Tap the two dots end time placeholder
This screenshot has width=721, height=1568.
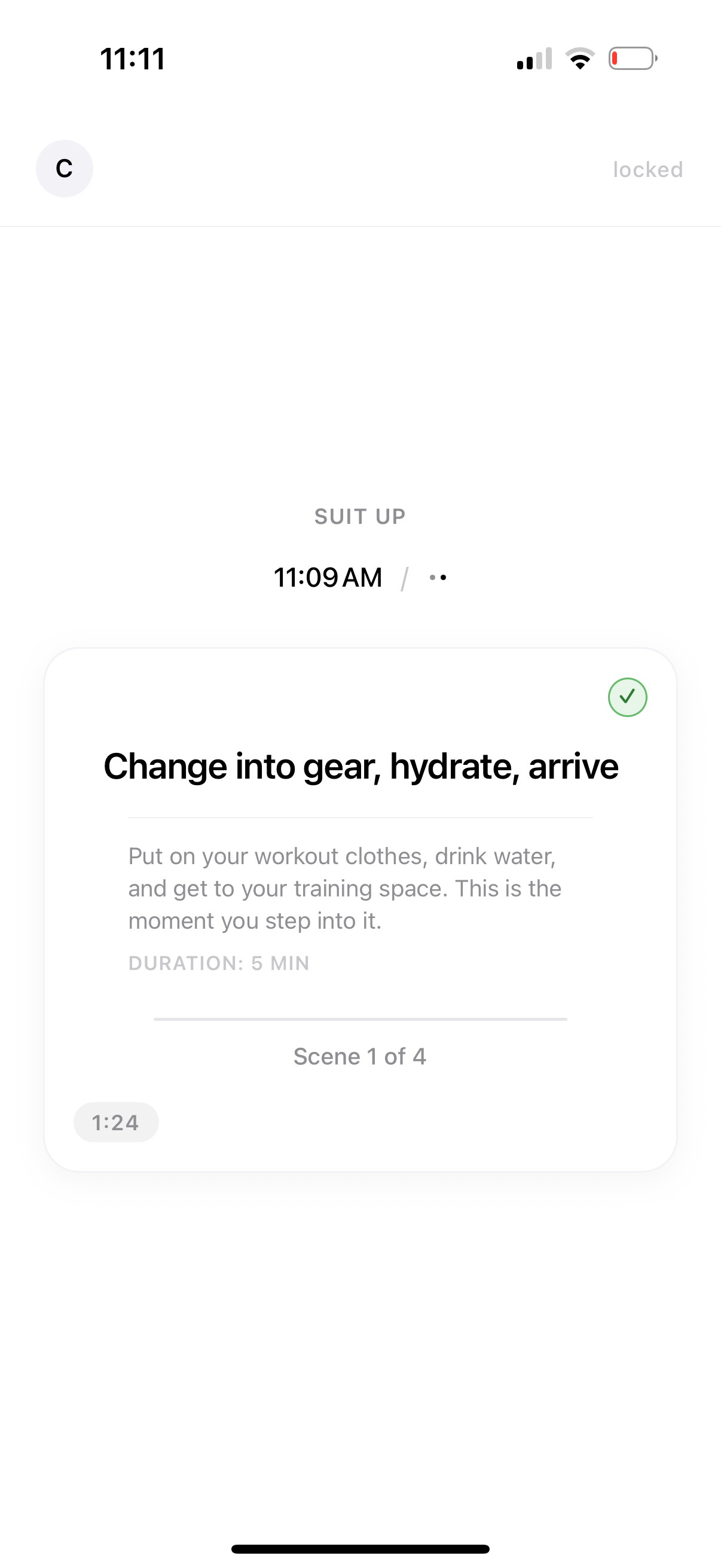coord(438,577)
